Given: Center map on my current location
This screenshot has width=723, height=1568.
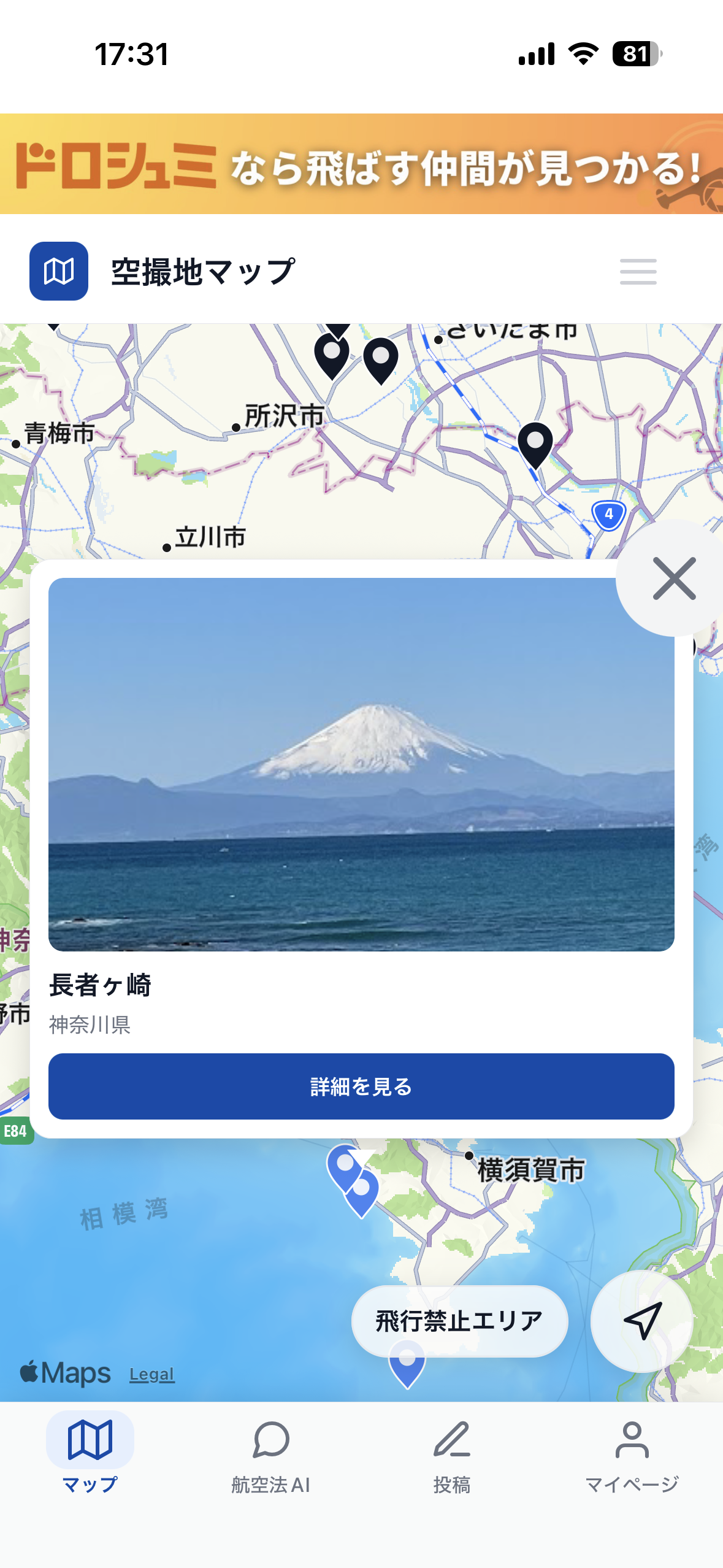Looking at the screenshot, I should [x=641, y=1320].
